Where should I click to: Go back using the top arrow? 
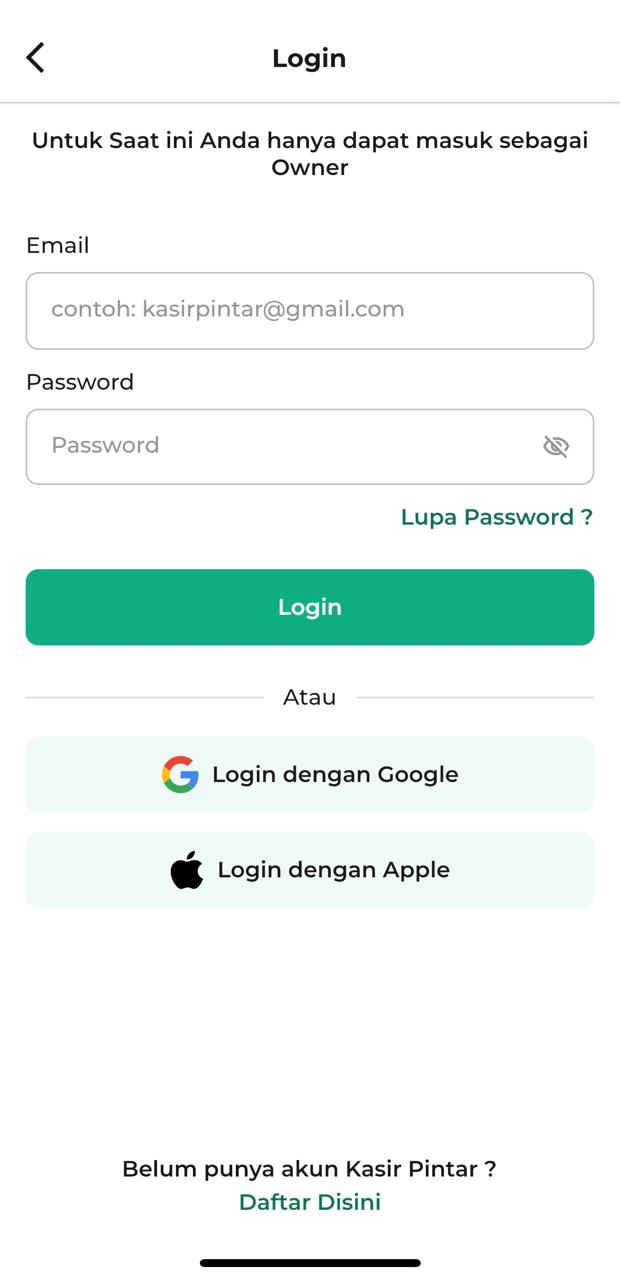pos(36,58)
